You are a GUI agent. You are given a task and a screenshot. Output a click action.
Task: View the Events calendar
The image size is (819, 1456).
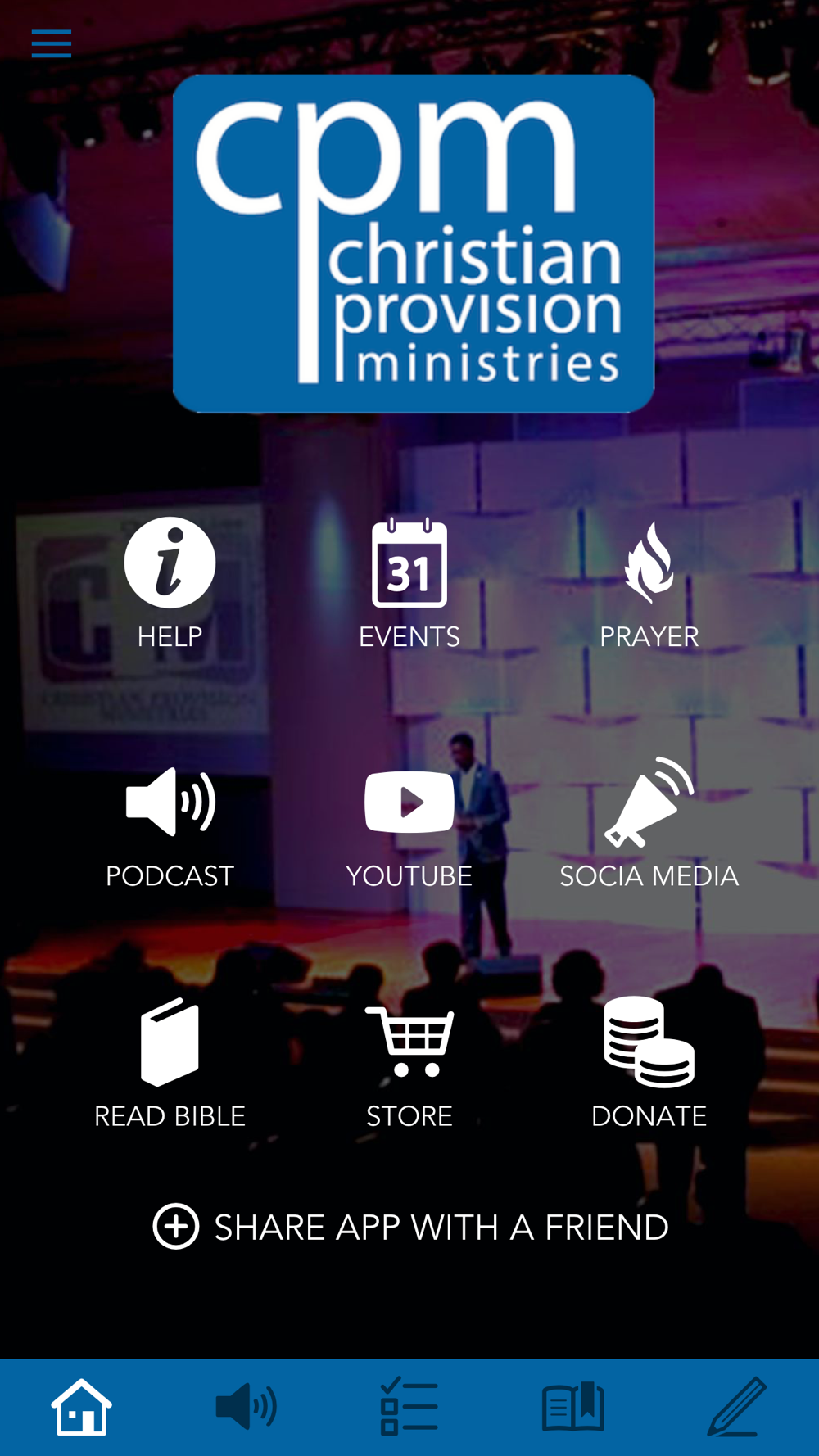[x=409, y=584]
